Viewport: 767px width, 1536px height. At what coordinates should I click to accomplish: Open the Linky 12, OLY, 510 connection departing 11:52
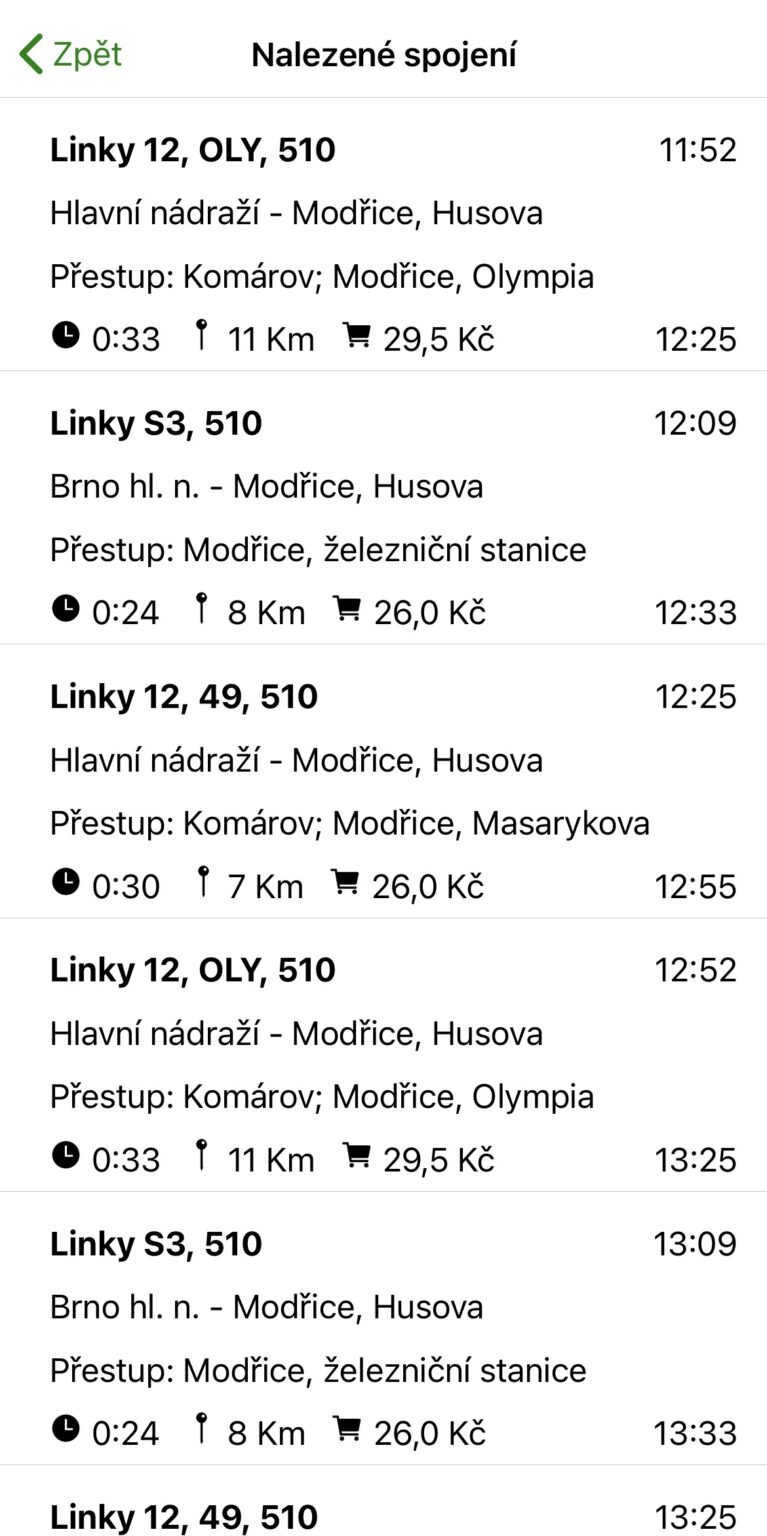point(383,234)
